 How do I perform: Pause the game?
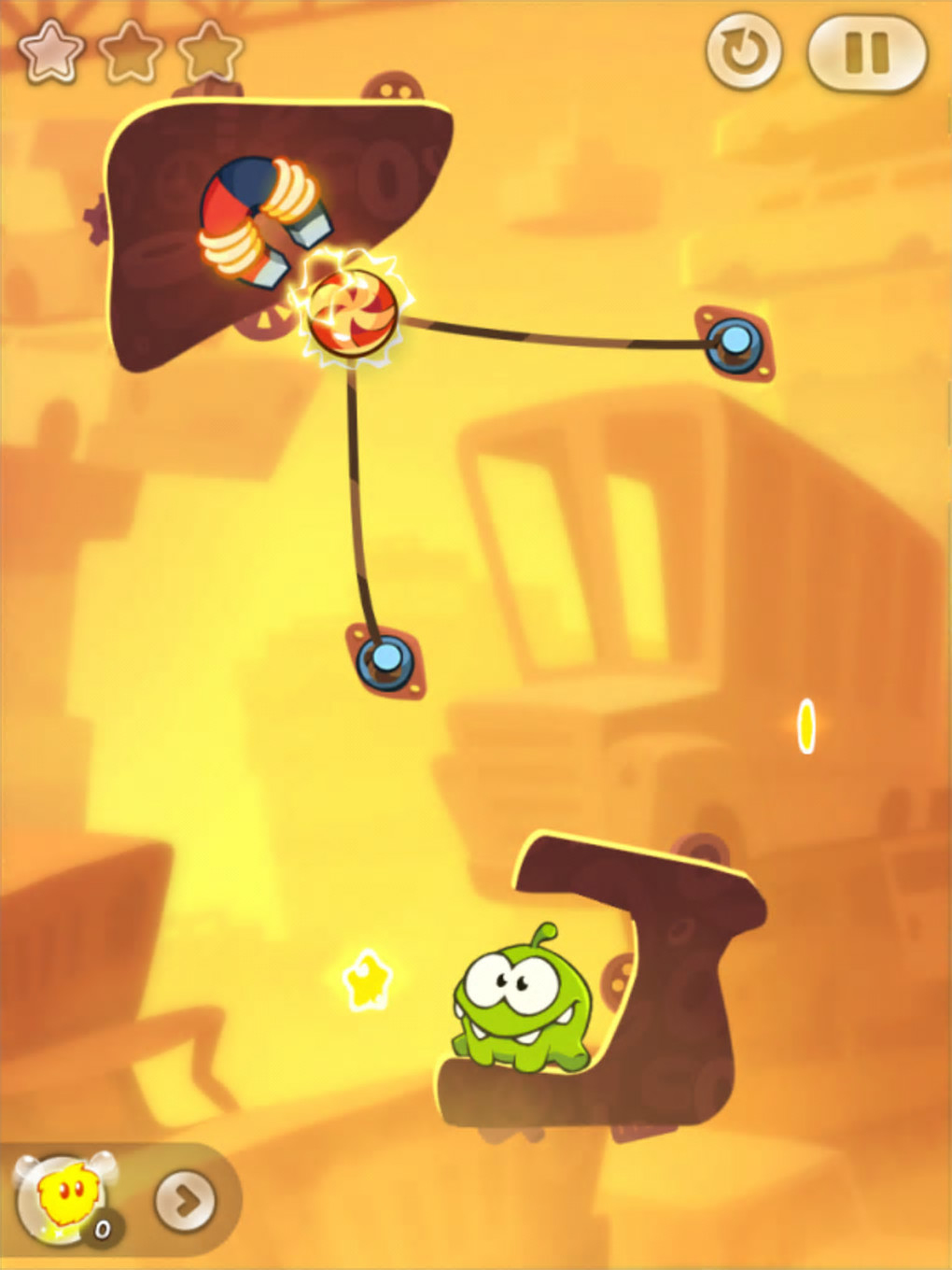tap(867, 52)
